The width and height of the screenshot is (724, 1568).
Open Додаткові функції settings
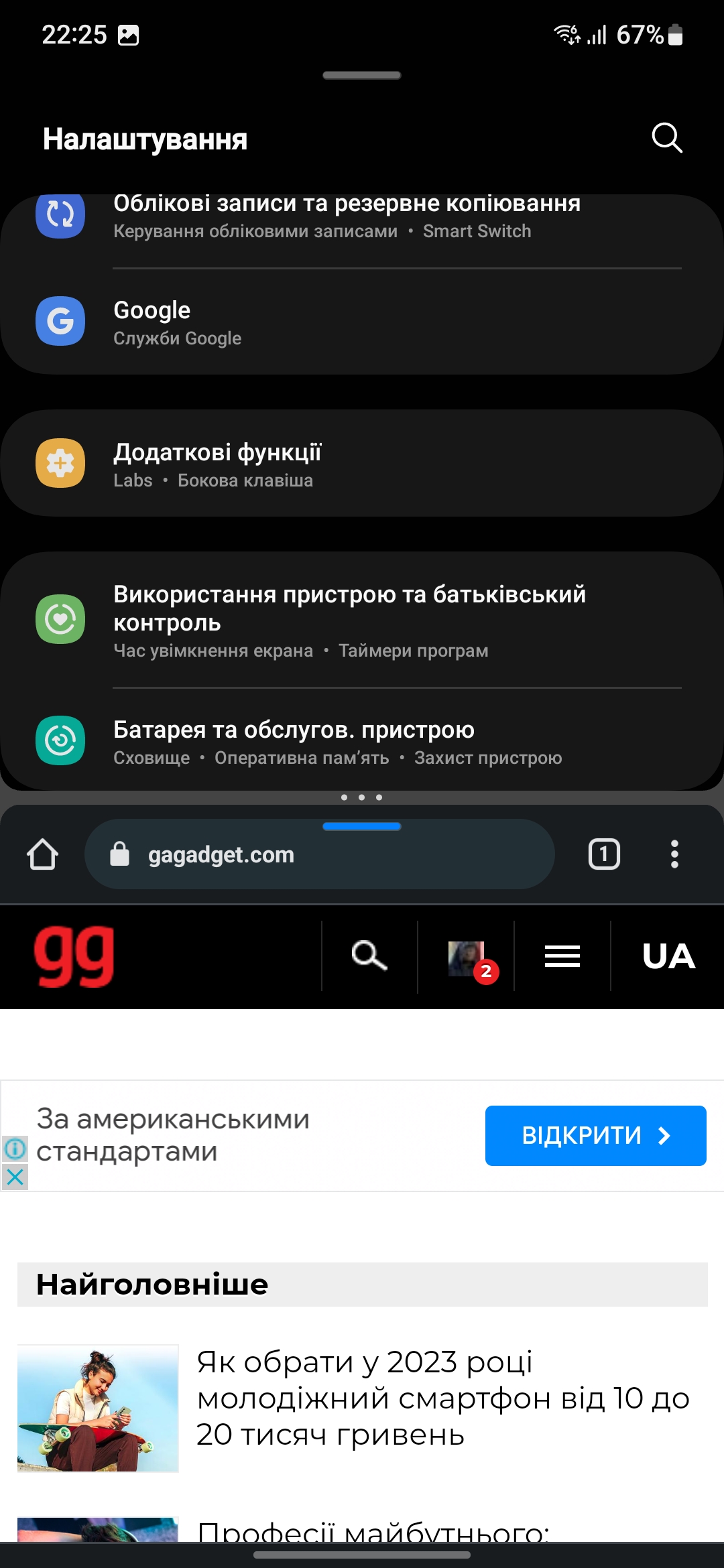[362, 464]
